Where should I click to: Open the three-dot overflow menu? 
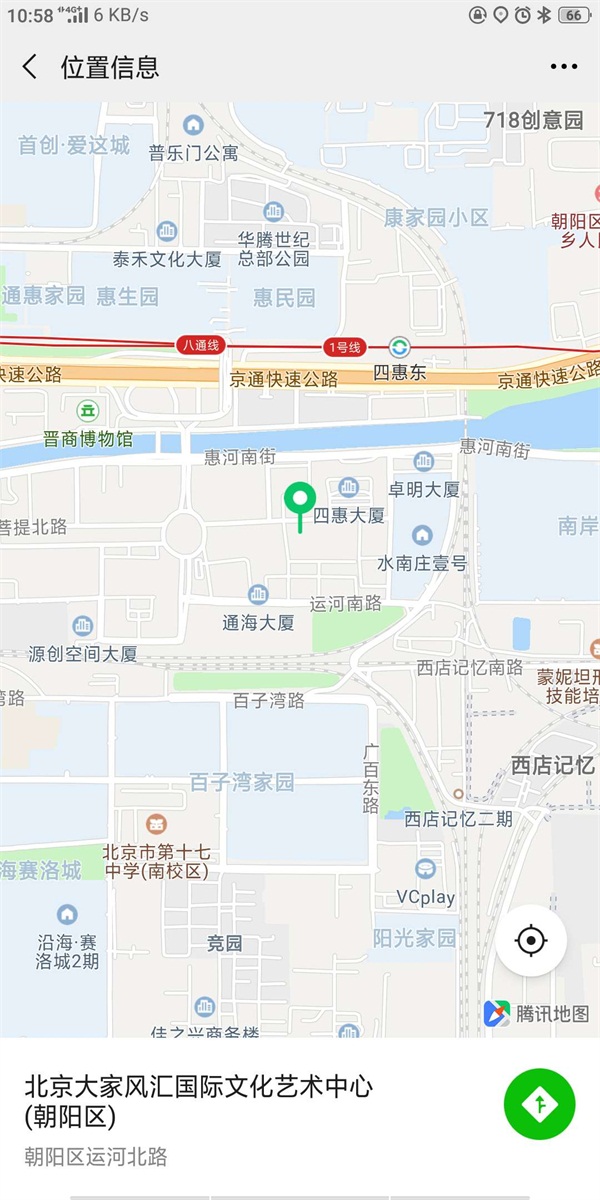pyautogui.click(x=564, y=67)
